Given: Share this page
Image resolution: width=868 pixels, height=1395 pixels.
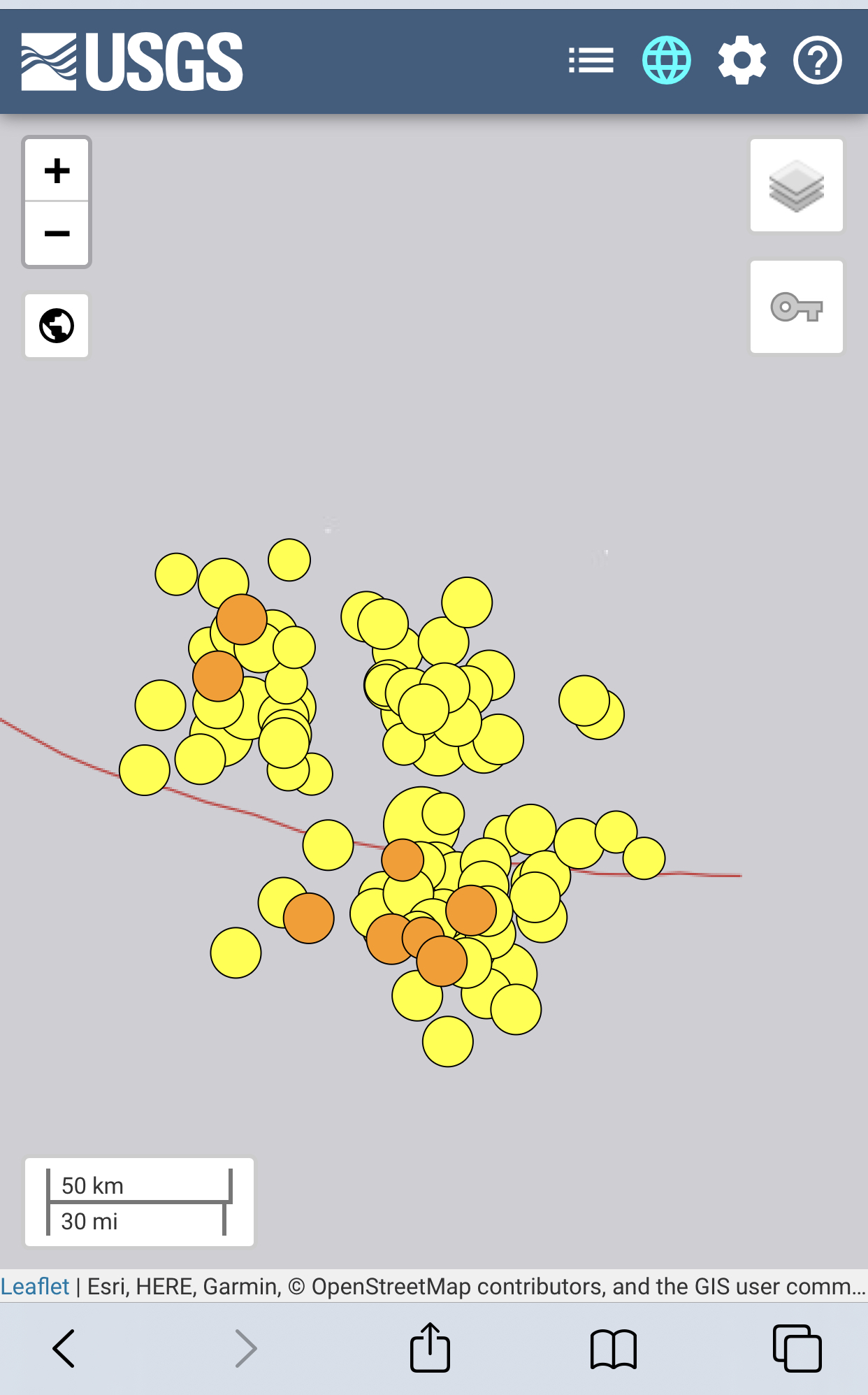Looking at the screenshot, I should pos(430,1347).
